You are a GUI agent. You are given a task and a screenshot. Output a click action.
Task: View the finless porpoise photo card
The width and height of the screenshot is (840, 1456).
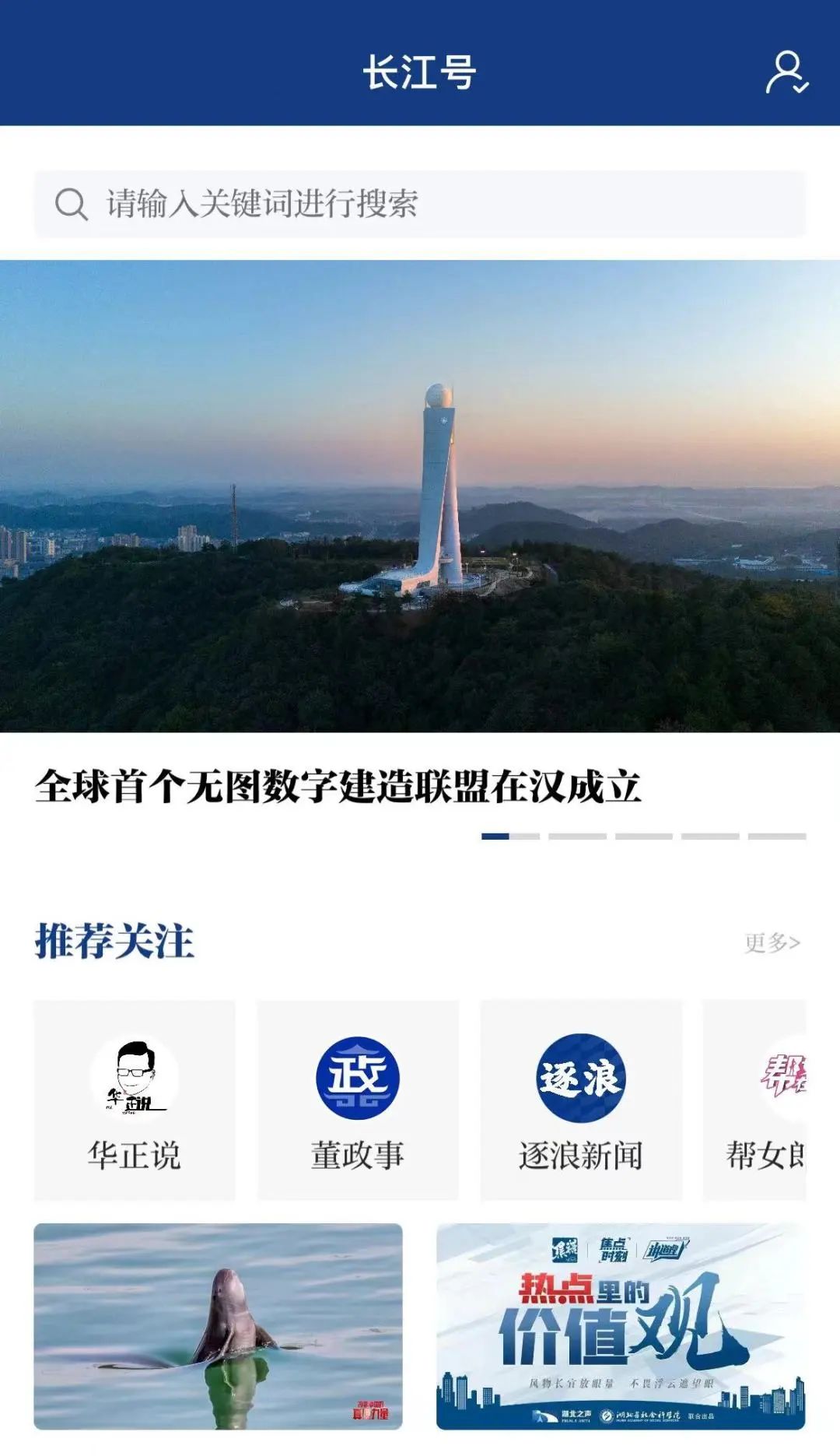tap(218, 1325)
